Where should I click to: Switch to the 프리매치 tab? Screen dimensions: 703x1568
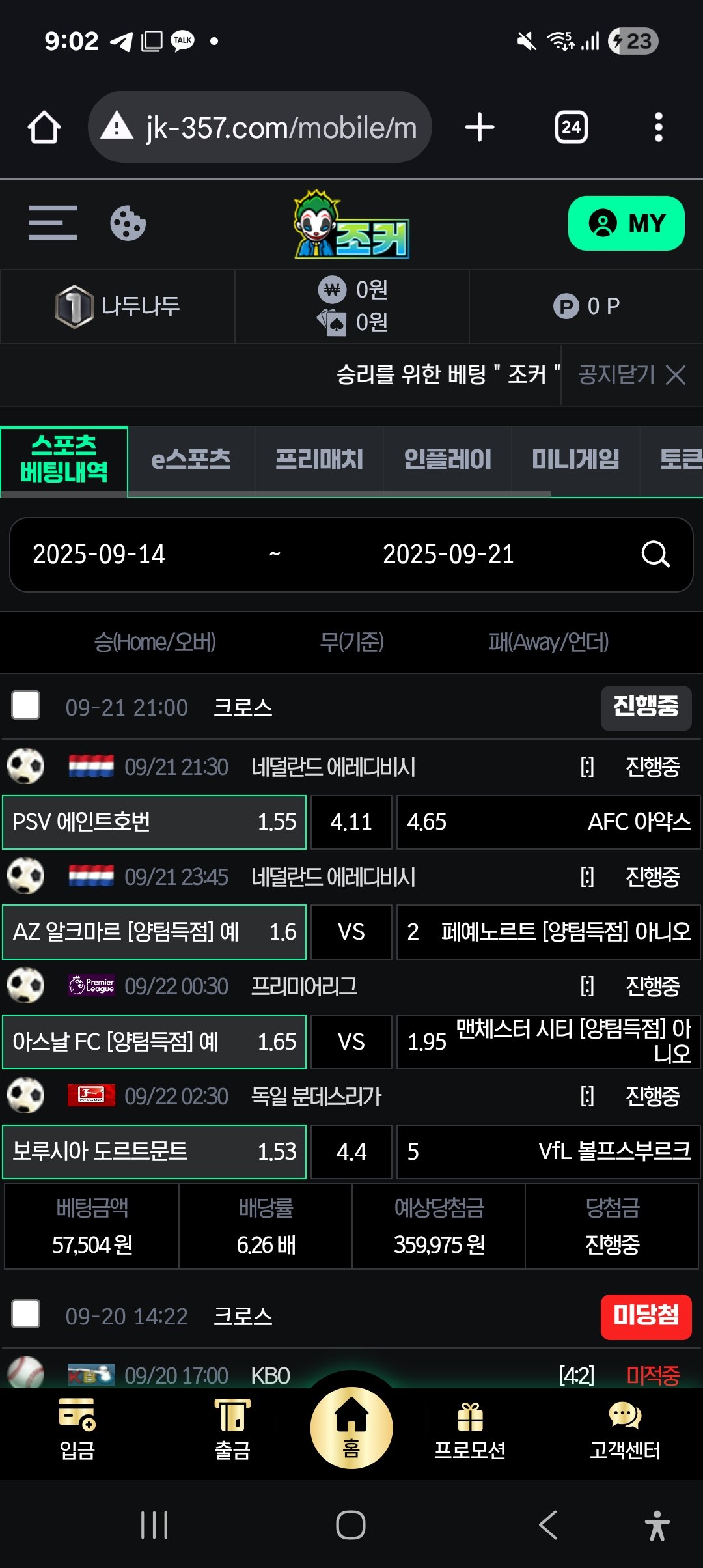pos(319,460)
